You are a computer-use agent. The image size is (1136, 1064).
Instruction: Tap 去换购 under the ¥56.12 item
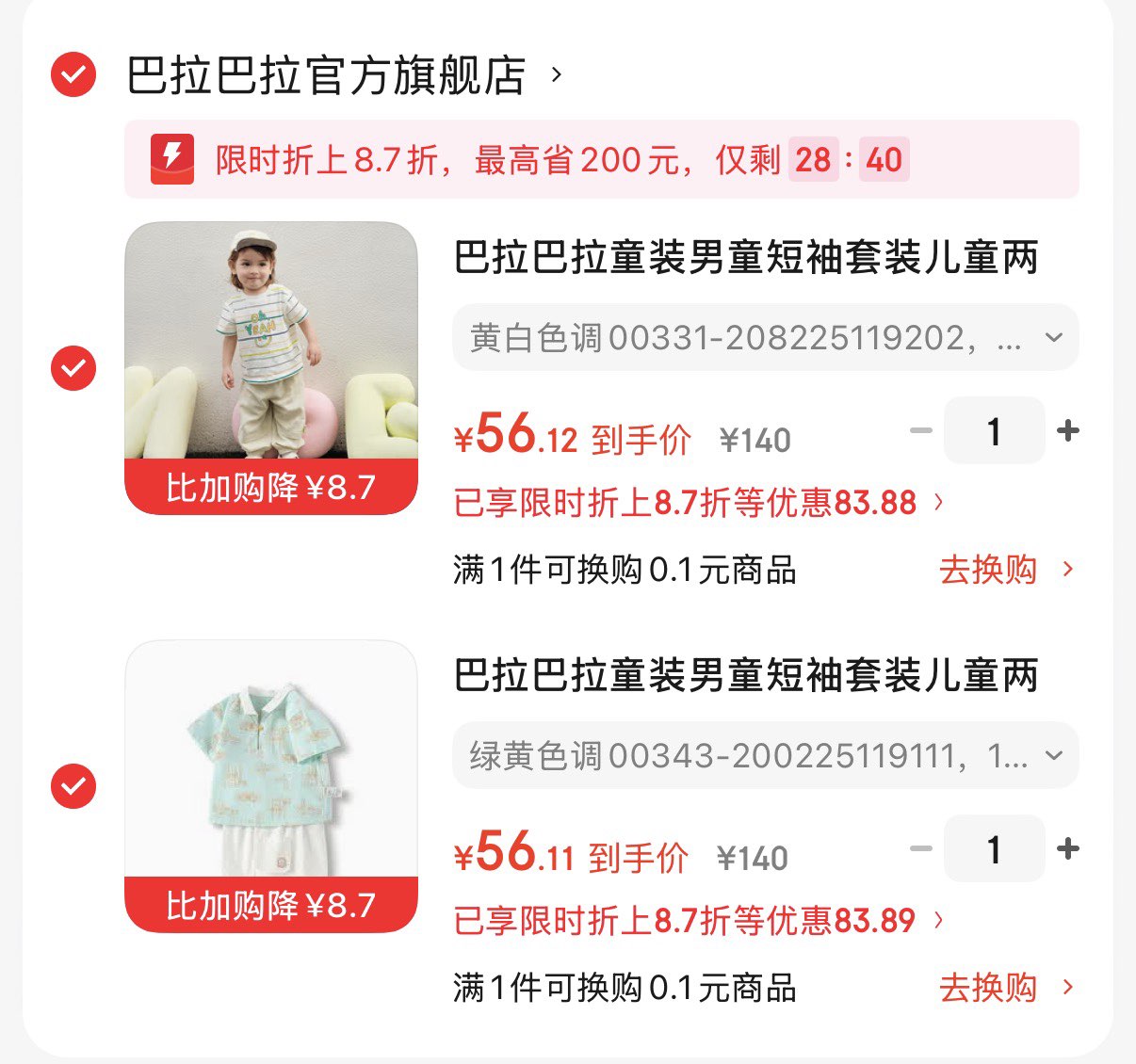point(1005,570)
